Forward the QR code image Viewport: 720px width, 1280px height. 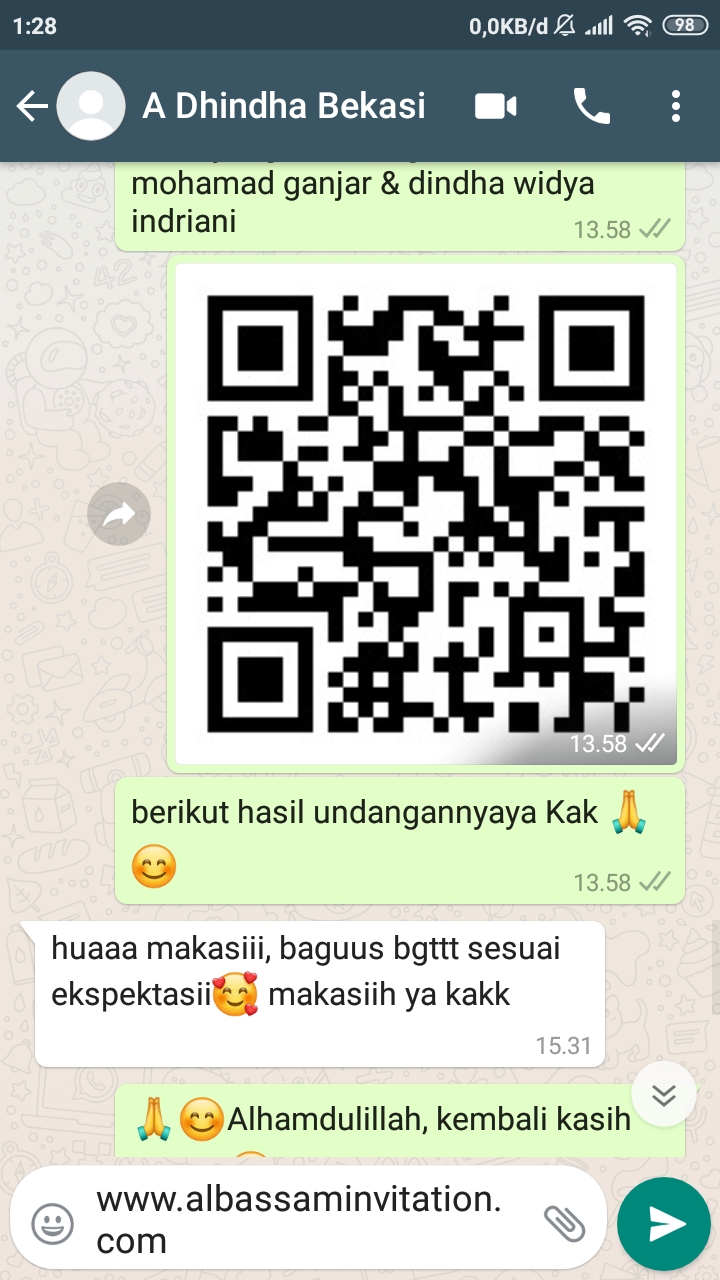[x=118, y=515]
